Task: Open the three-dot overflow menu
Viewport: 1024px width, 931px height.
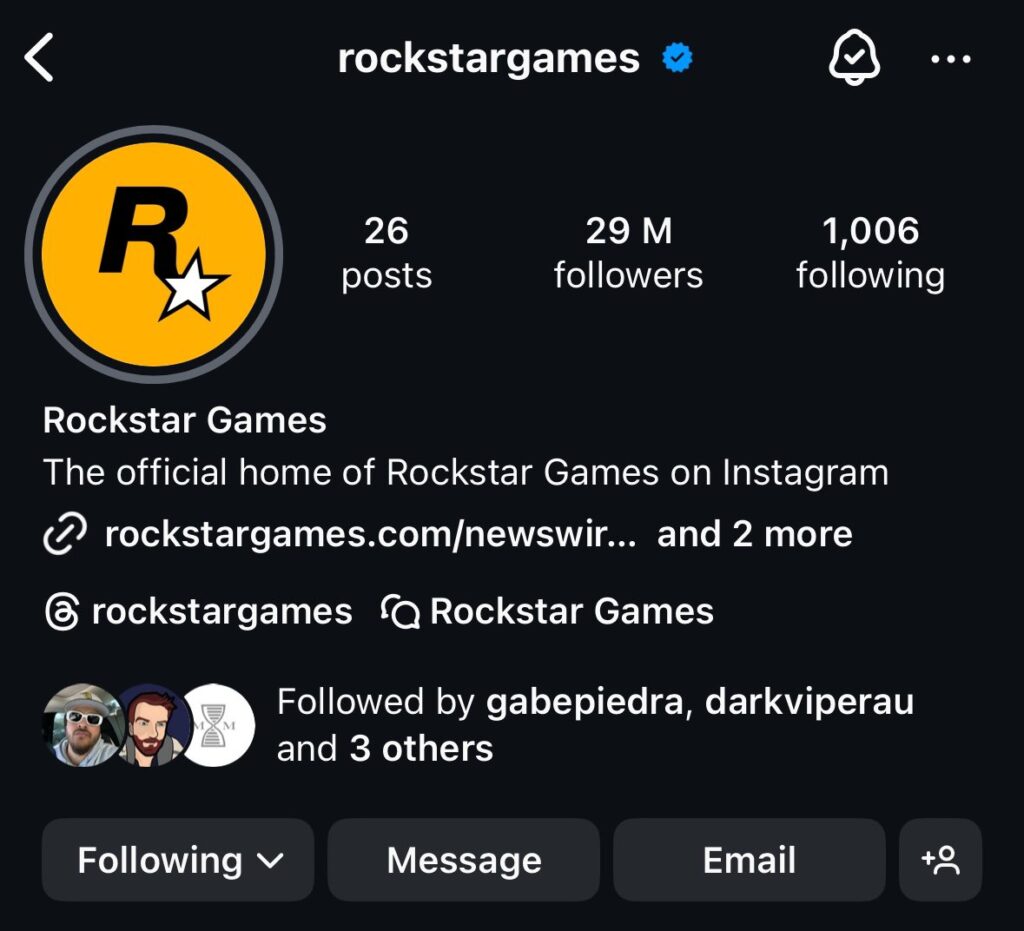Action: tap(950, 60)
